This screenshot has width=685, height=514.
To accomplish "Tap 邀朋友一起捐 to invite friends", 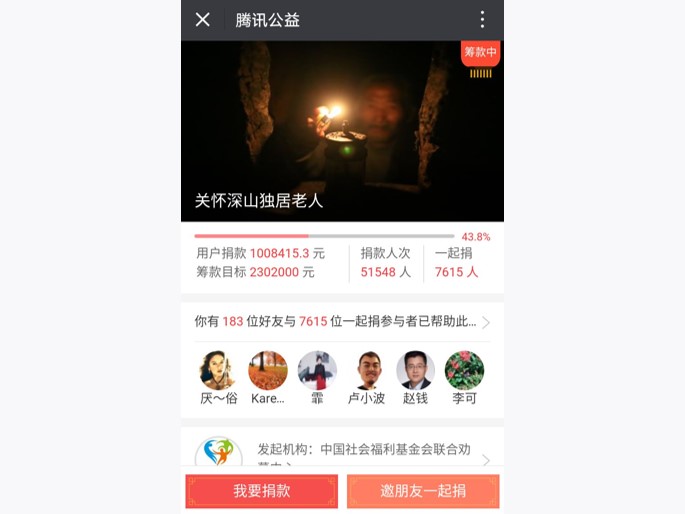I will [423, 491].
